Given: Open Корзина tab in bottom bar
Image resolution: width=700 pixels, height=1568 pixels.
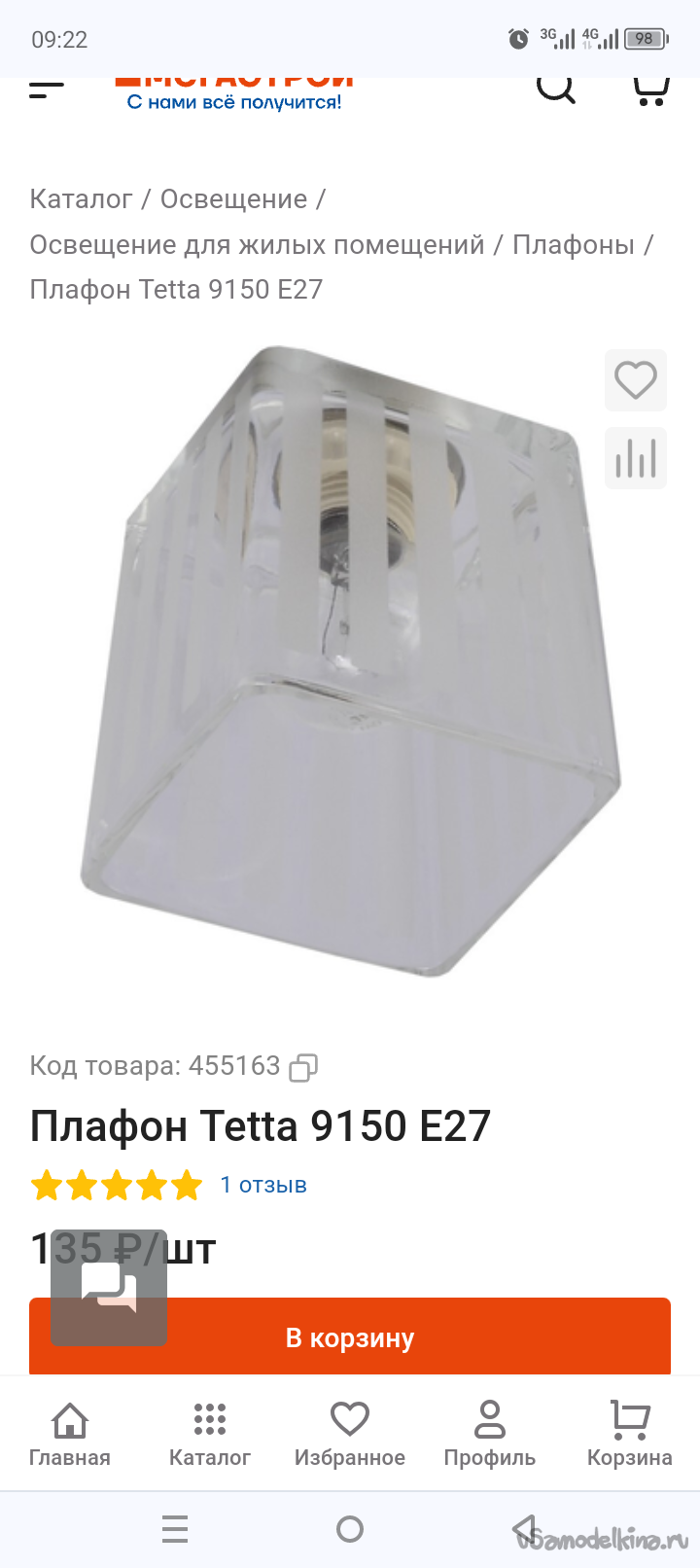Looking at the screenshot, I should tap(630, 1434).
